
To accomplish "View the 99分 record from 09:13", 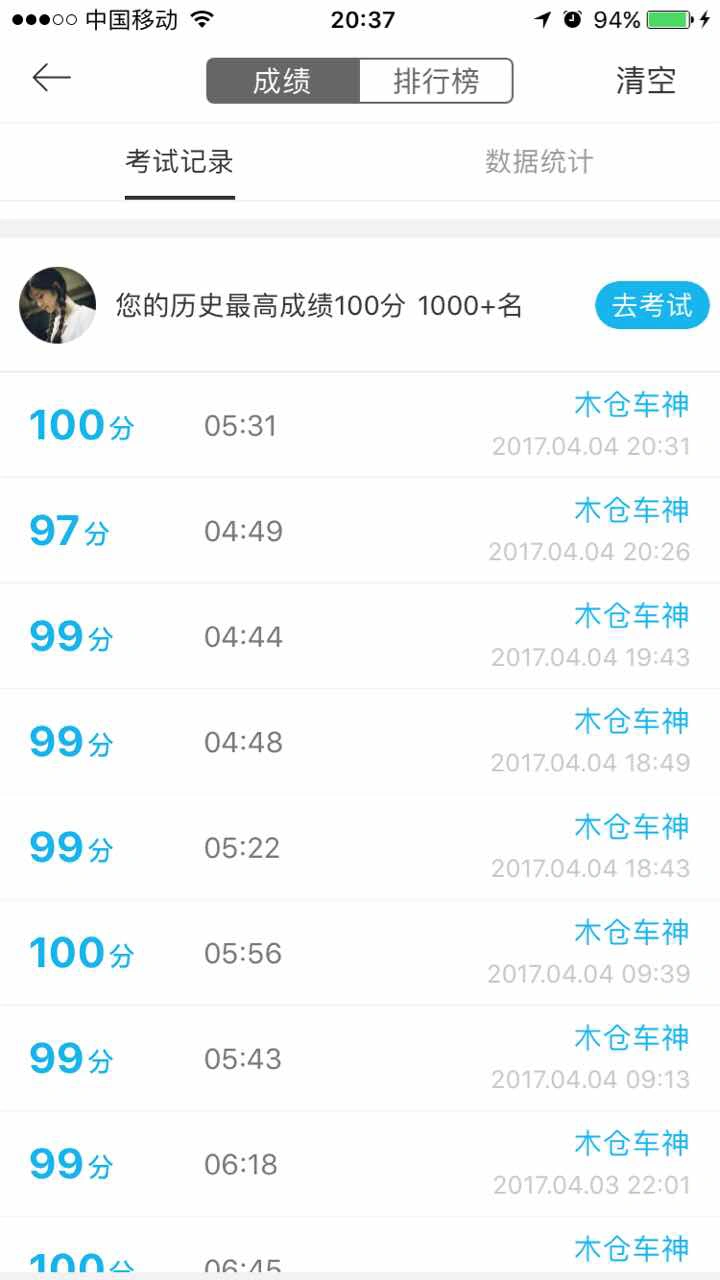I will pyautogui.click(x=360, y=1058).
